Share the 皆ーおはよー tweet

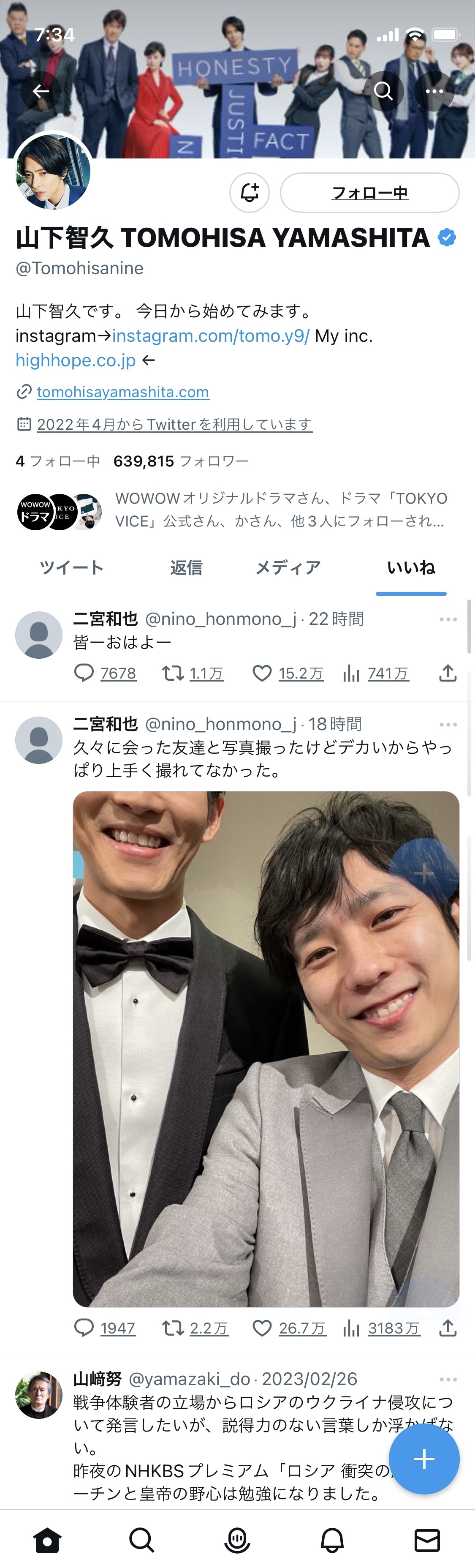click(448, 673)
